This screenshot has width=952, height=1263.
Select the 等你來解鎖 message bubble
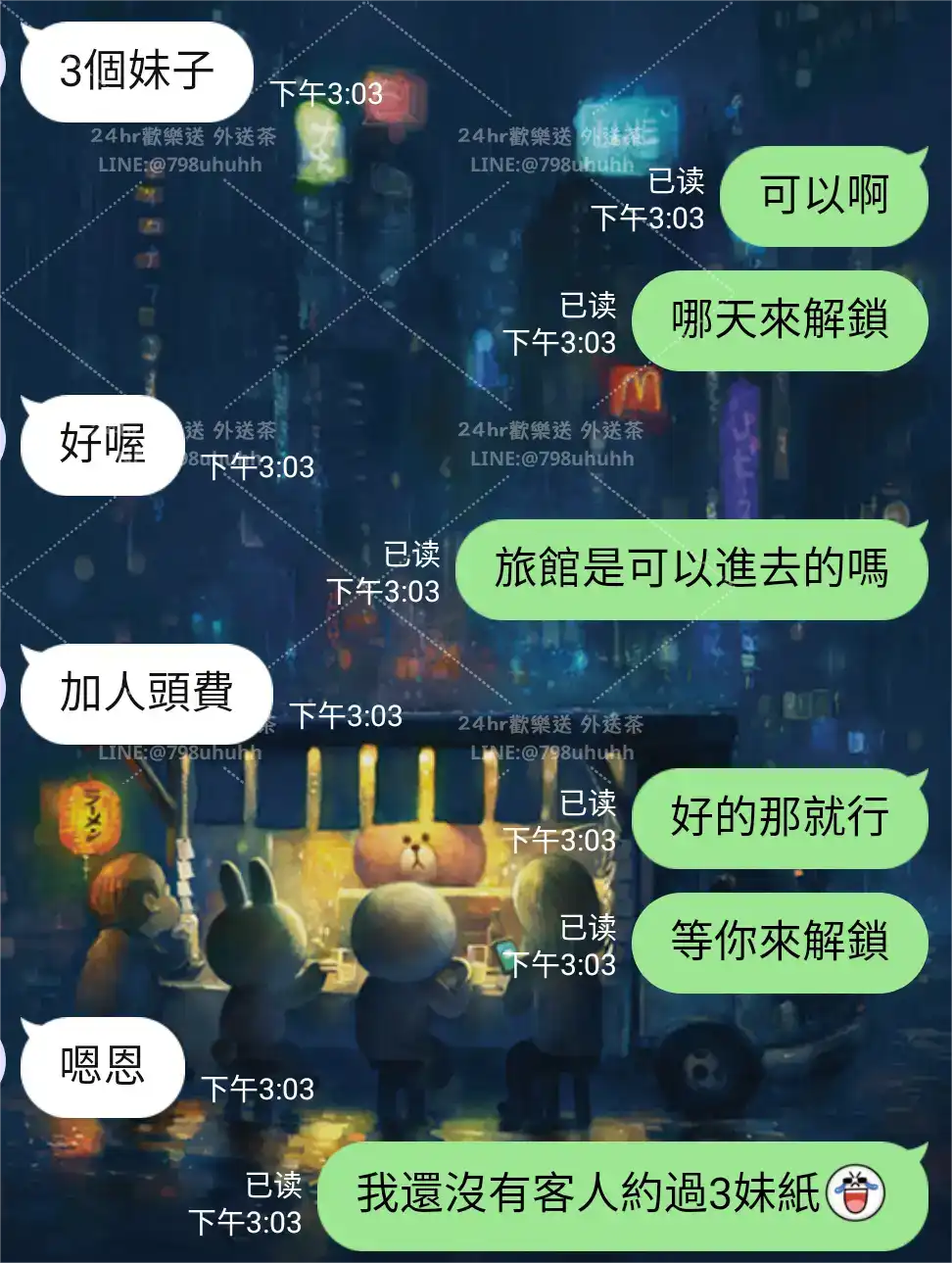click(x=779, y=941)
